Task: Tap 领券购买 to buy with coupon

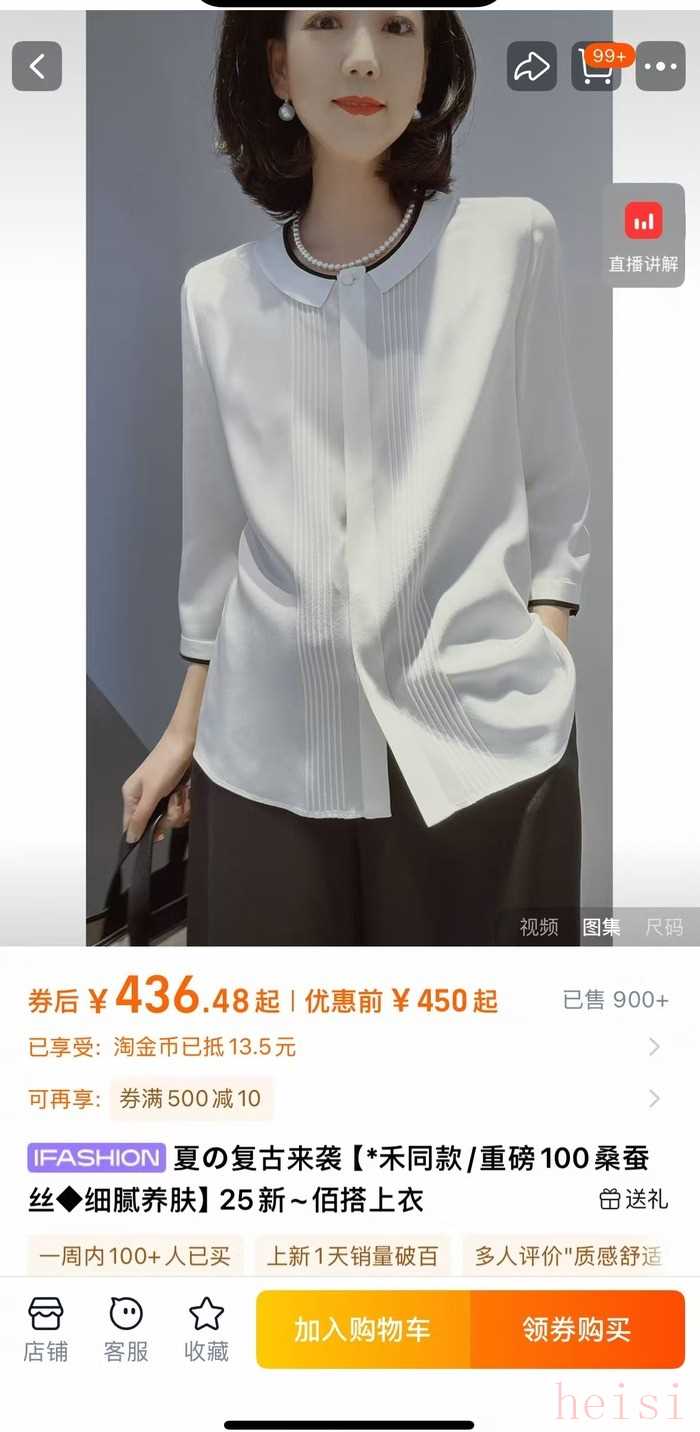Action: 577,1330
